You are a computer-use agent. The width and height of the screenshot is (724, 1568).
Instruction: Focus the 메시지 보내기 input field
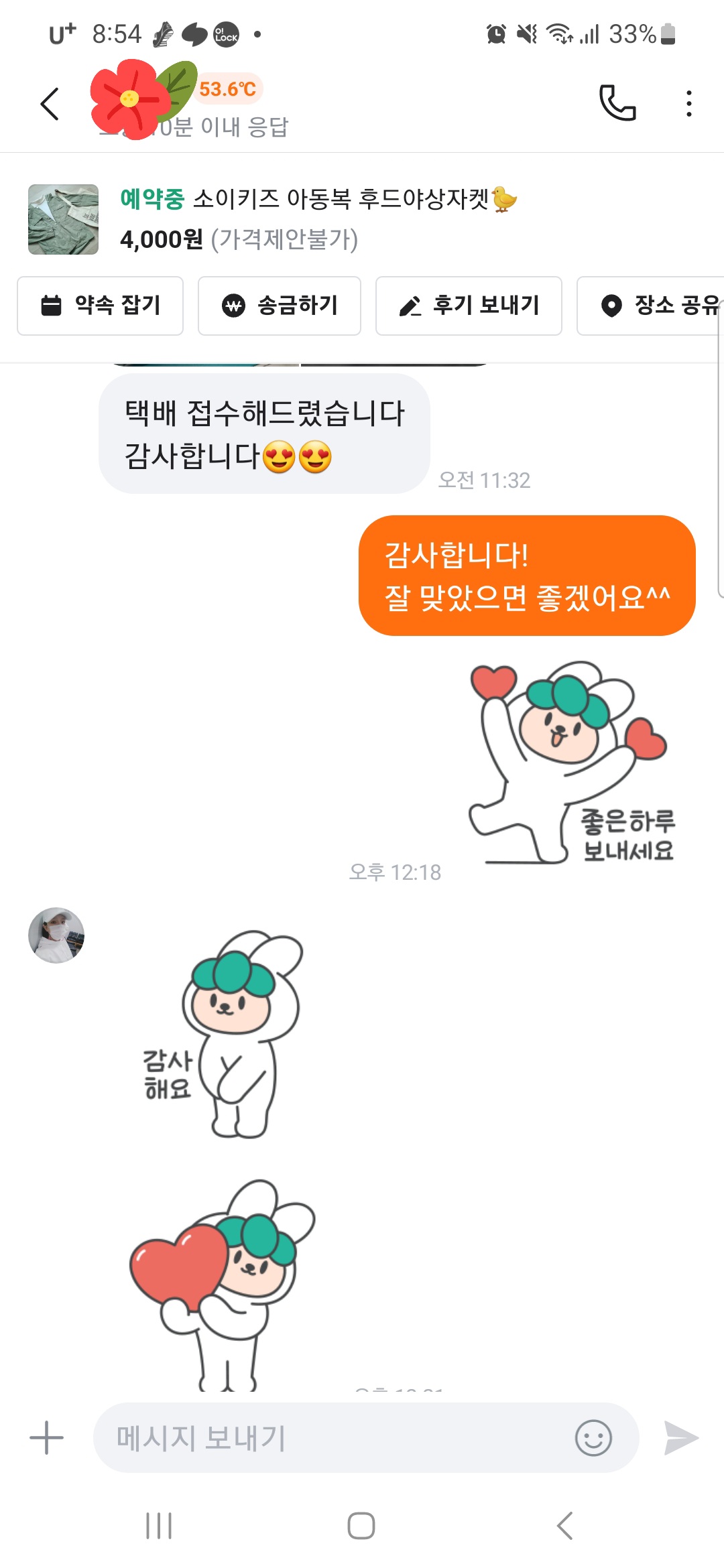click(328, 1437)
